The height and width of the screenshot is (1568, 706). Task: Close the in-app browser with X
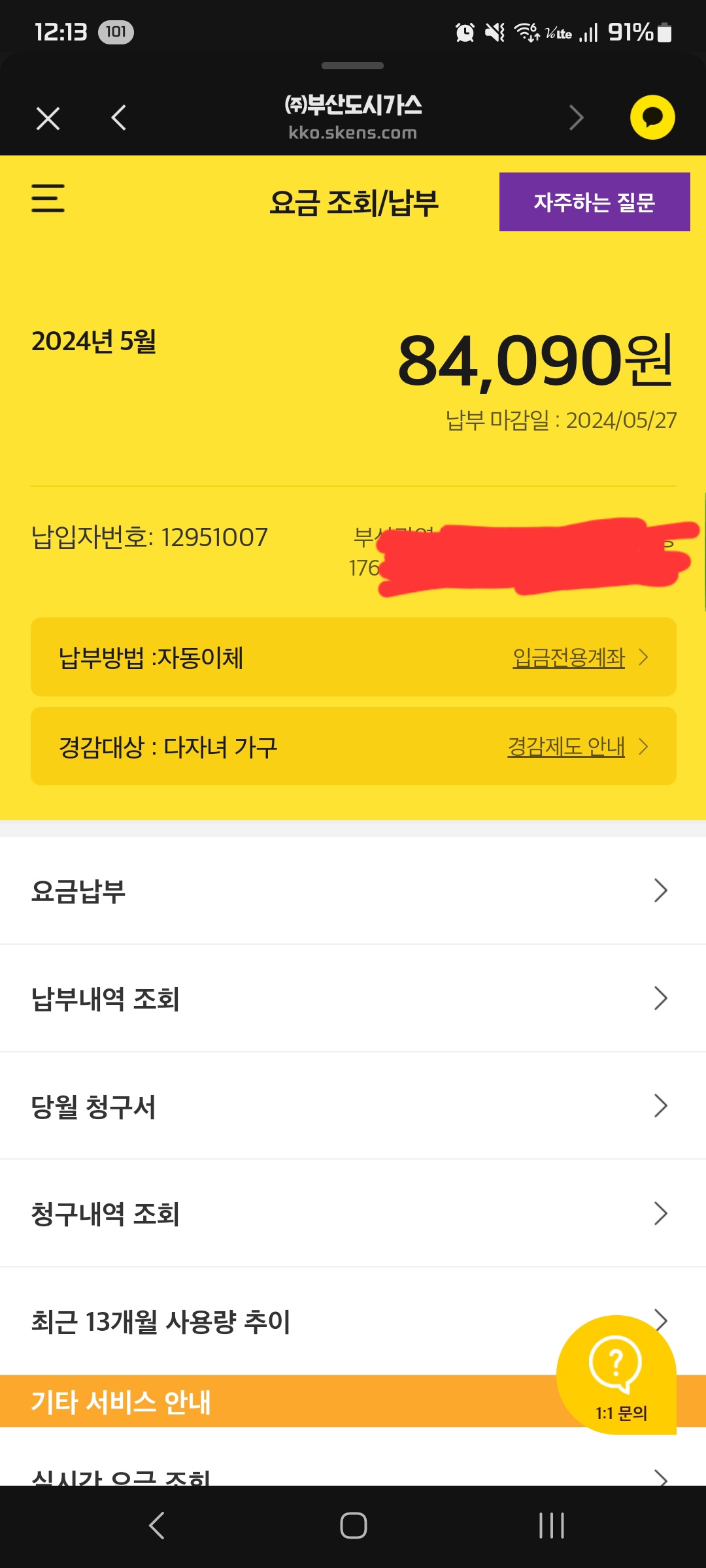click(x=48, y=118)
